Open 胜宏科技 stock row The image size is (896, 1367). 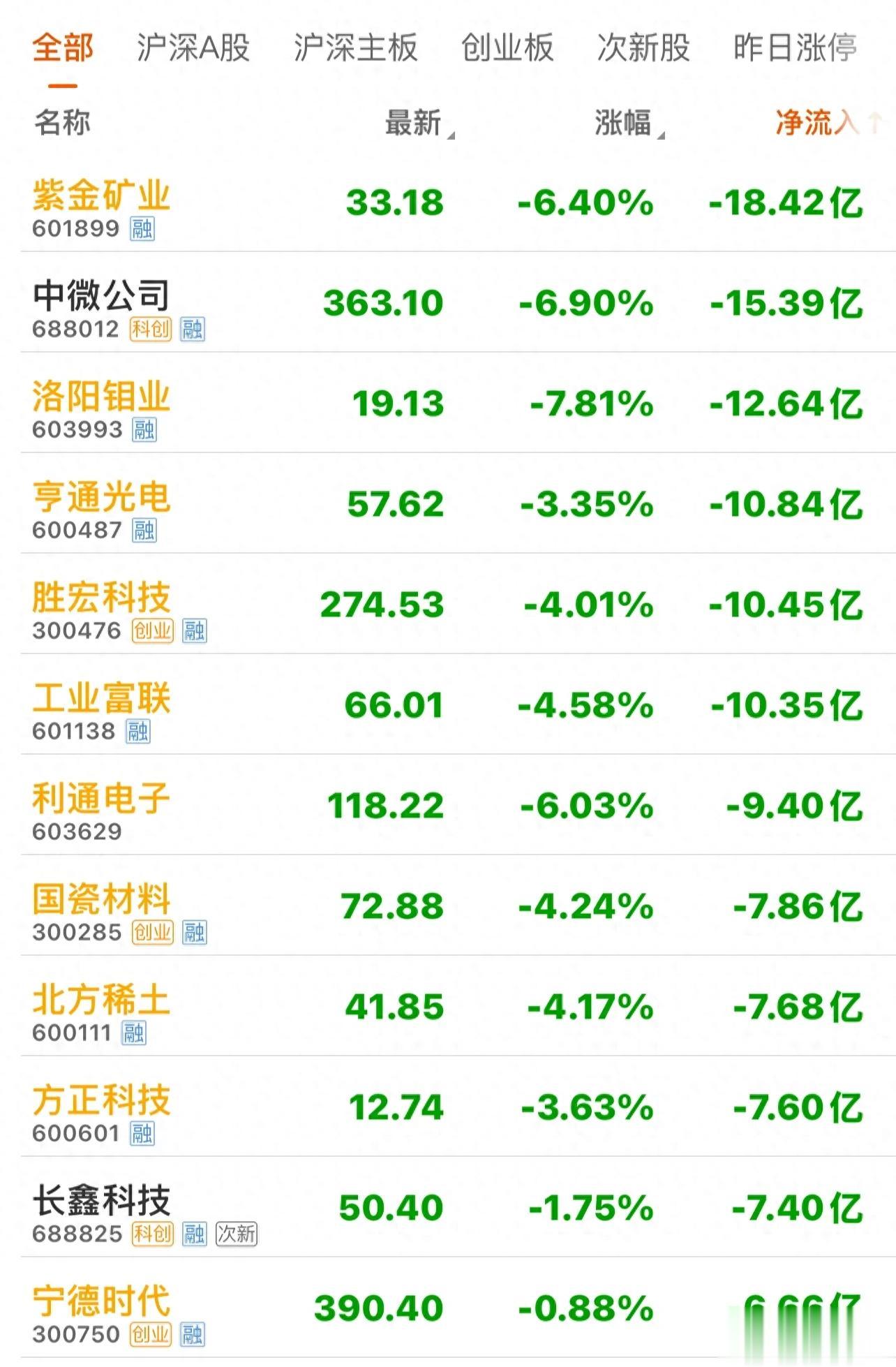(x=458, y=604)
